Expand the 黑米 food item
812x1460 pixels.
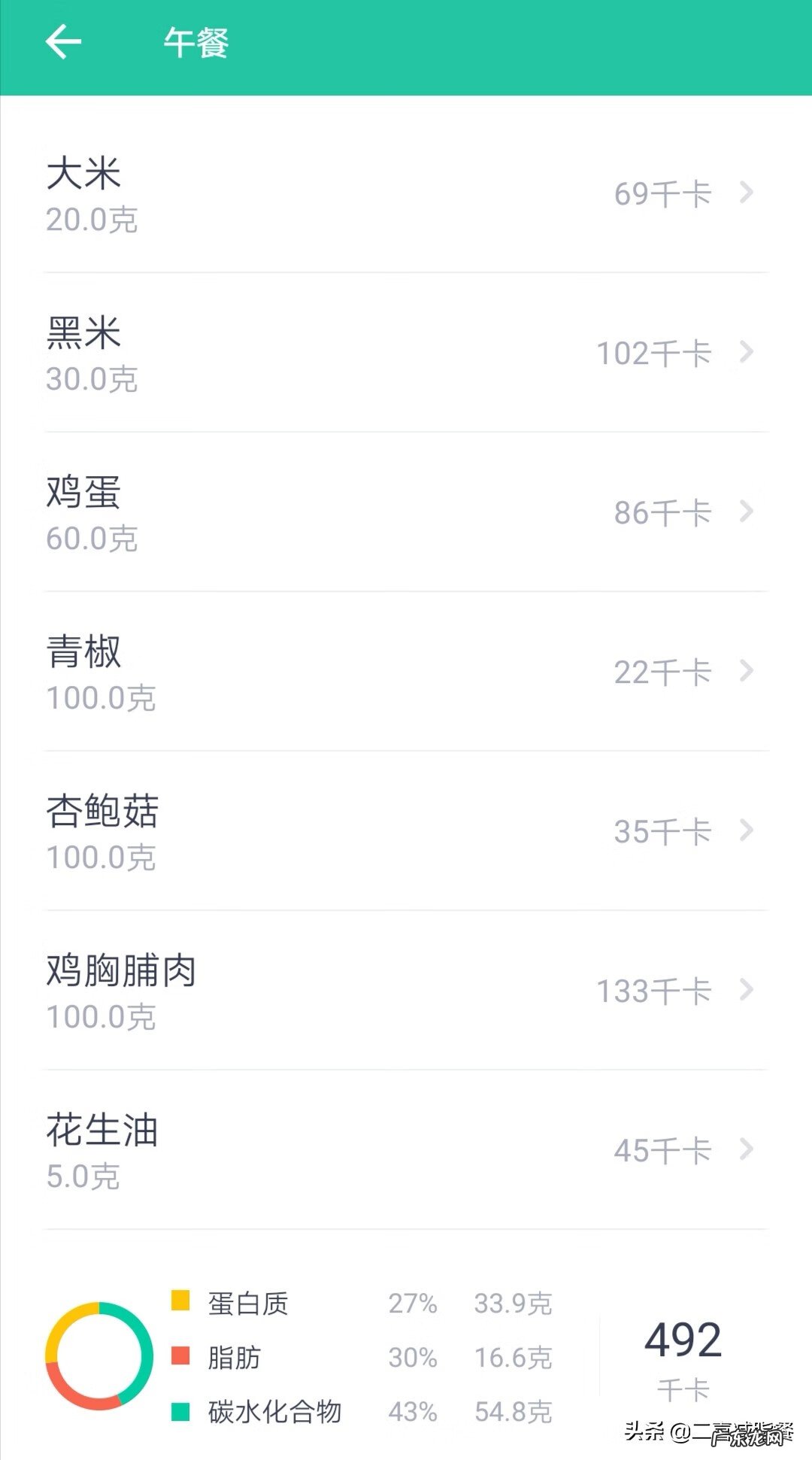pyautogui.click(x=746, y=354)
